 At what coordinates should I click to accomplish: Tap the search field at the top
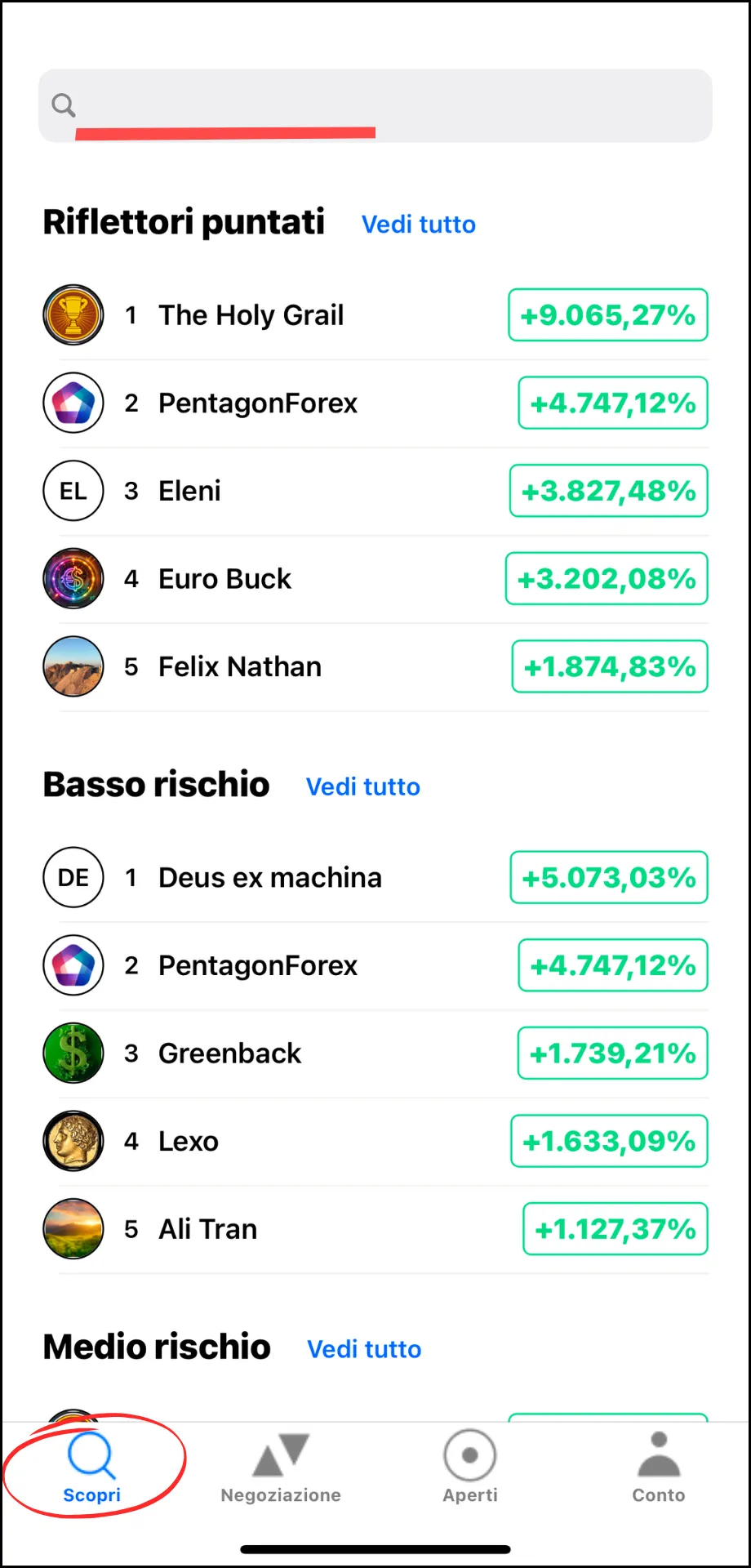pos(375,105)
